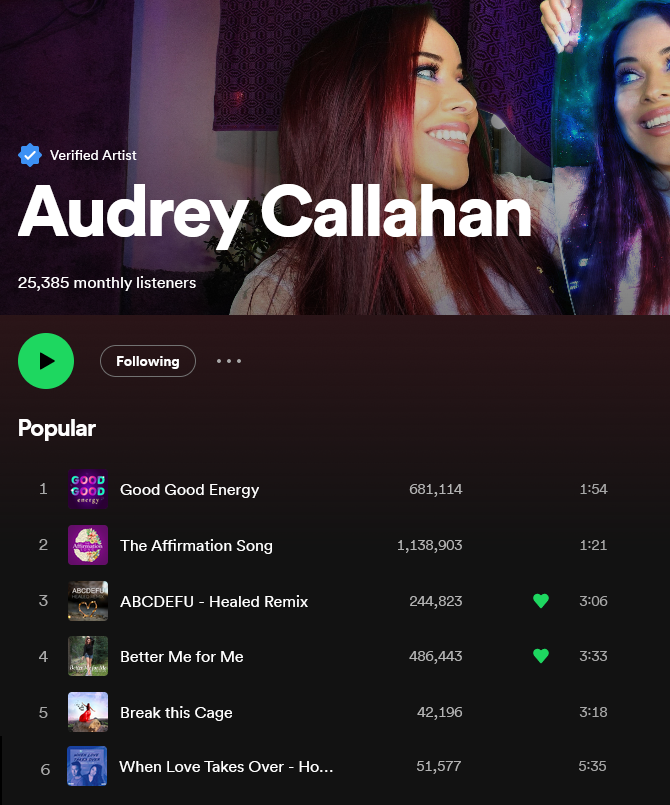This screenshot has width=670, height=805.
Task: Play ABCDEFU - Healed Remix
Action: [214, 601]
